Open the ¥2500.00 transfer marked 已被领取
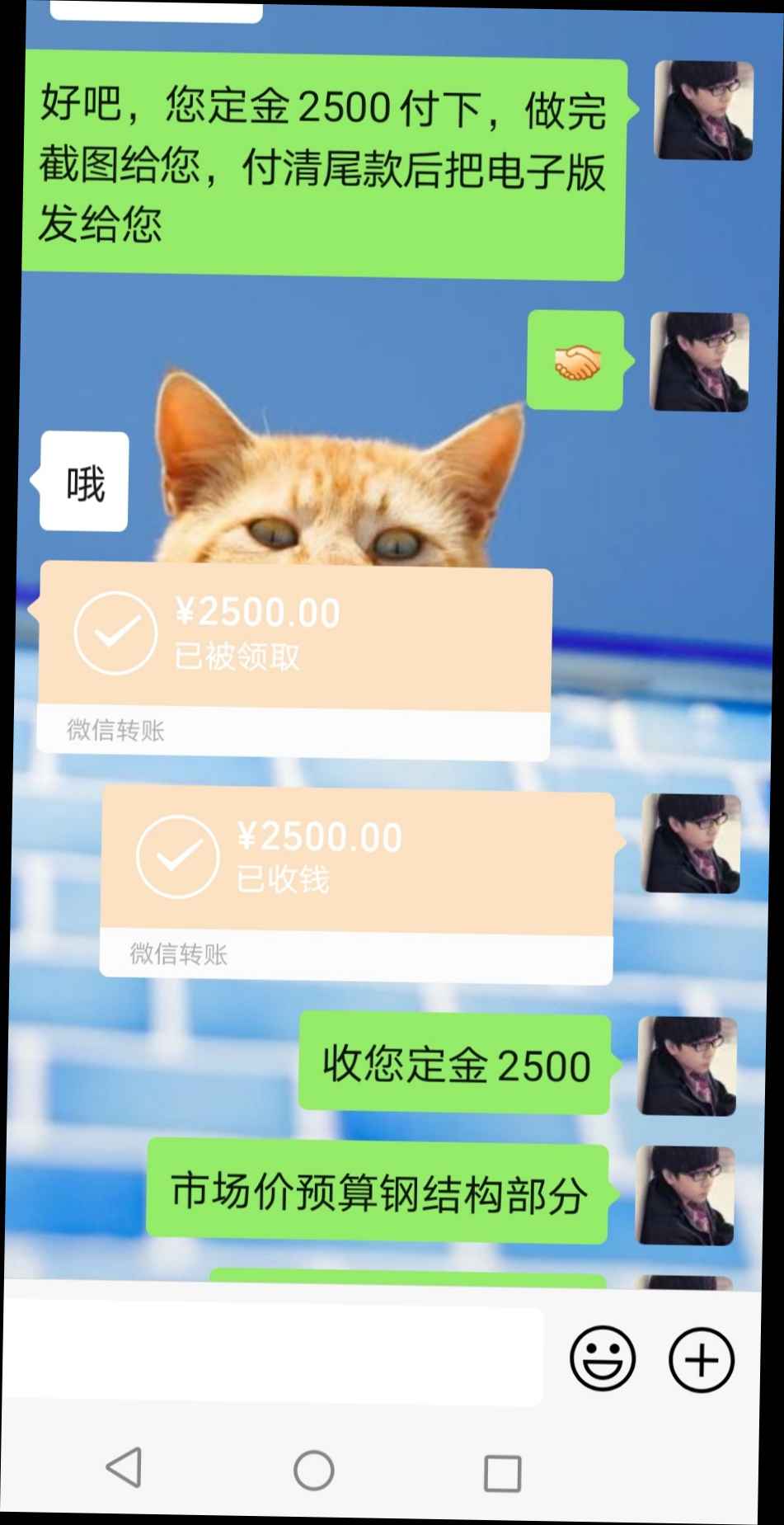This screenshot has height=1525, width=784. coord(294,661)
